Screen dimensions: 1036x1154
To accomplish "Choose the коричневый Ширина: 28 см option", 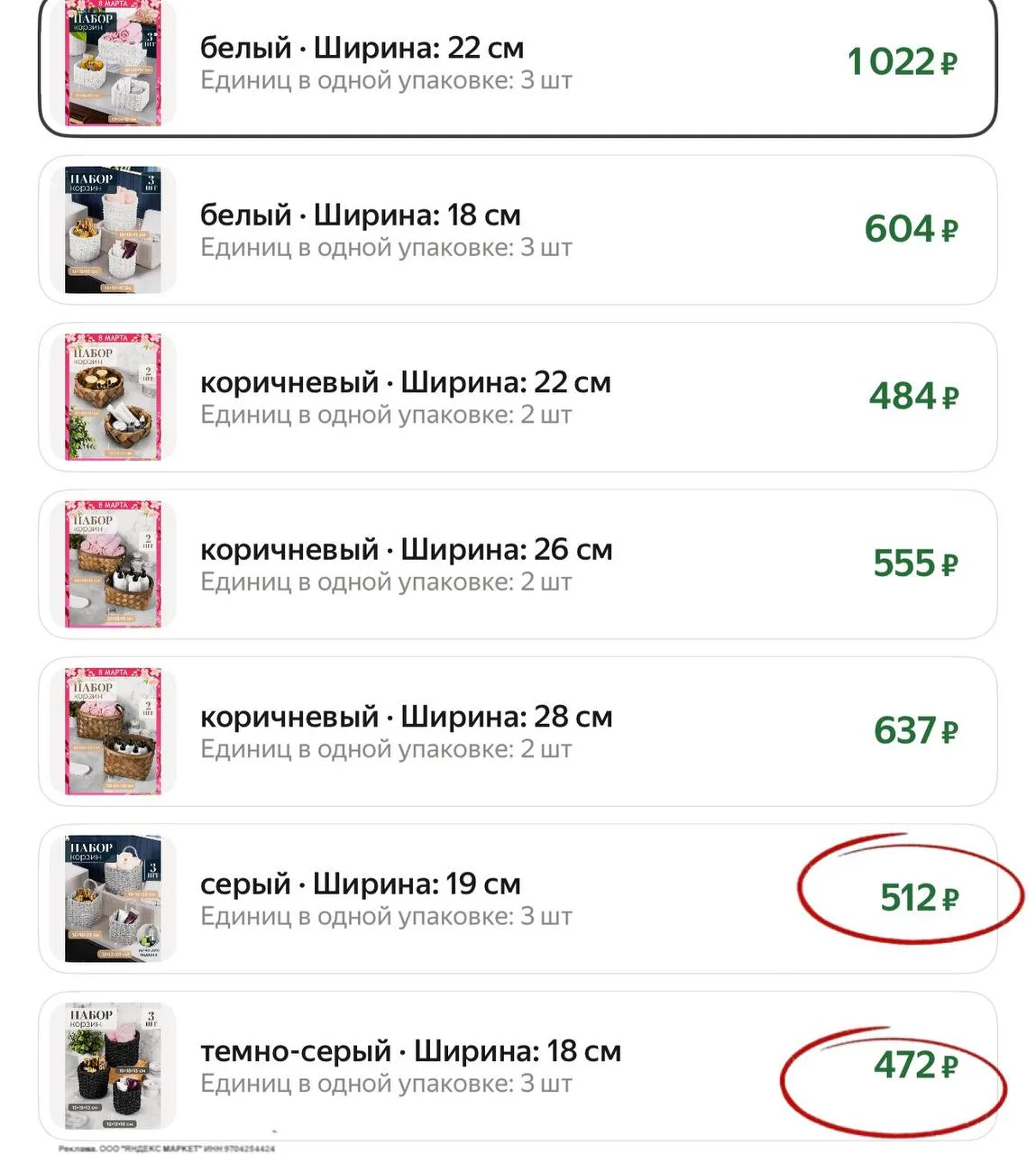I will pyautogui.click(x=518, y=731).
